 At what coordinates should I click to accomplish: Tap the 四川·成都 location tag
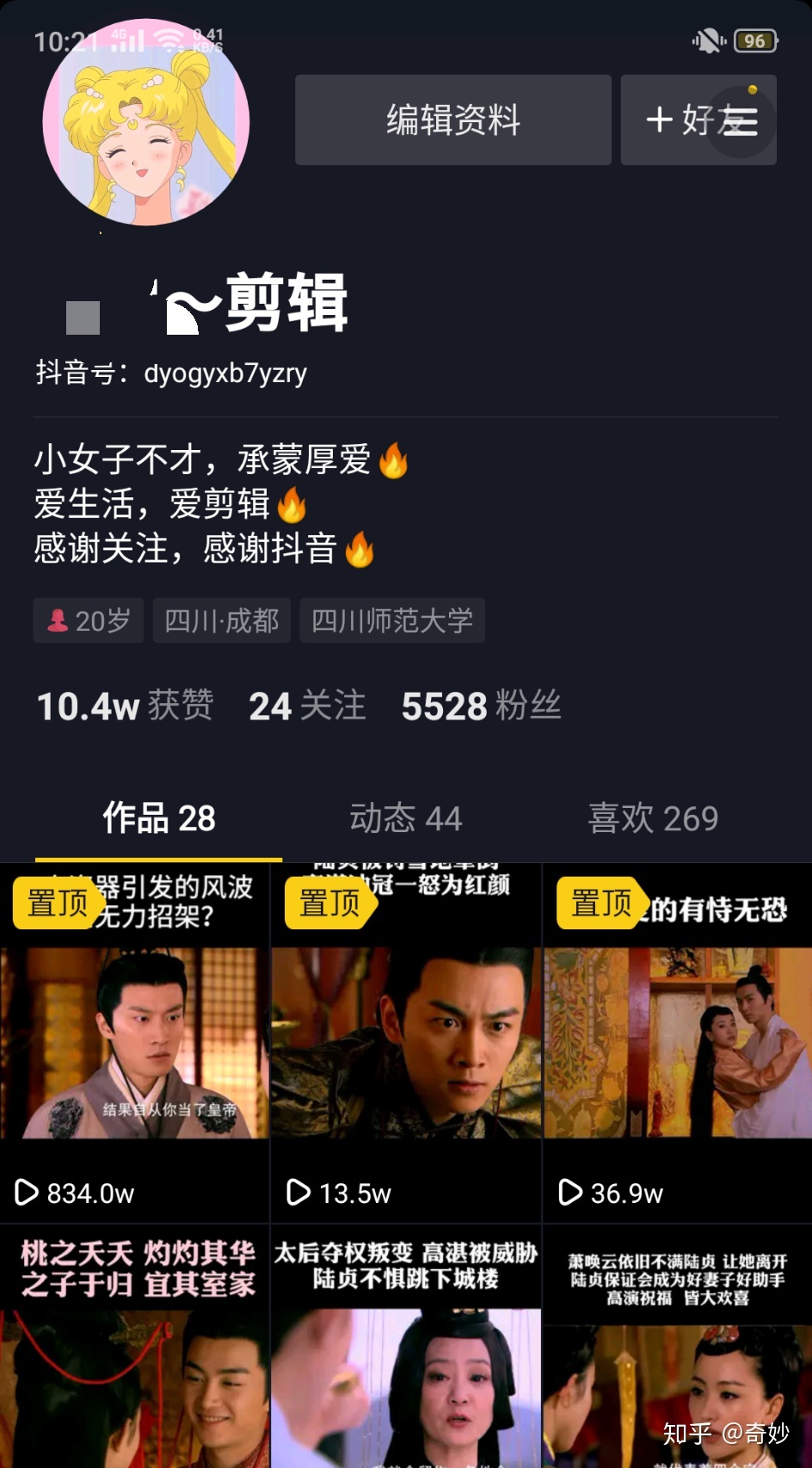[221, 620]
